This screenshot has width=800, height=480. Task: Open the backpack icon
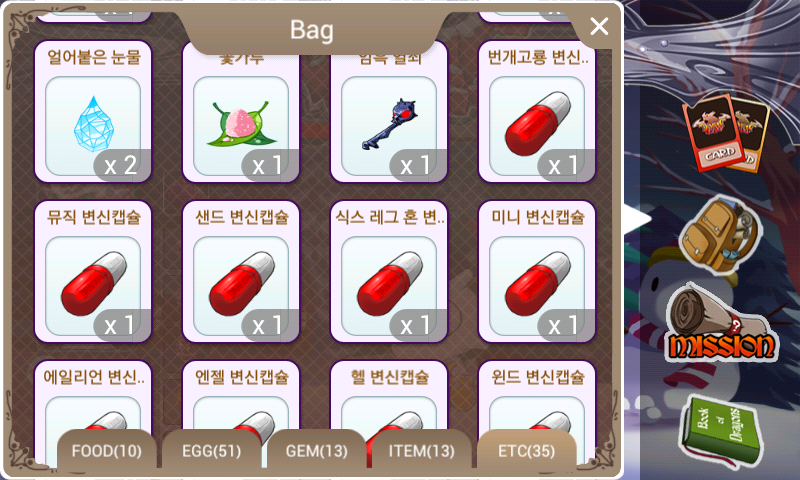[718, 236]
